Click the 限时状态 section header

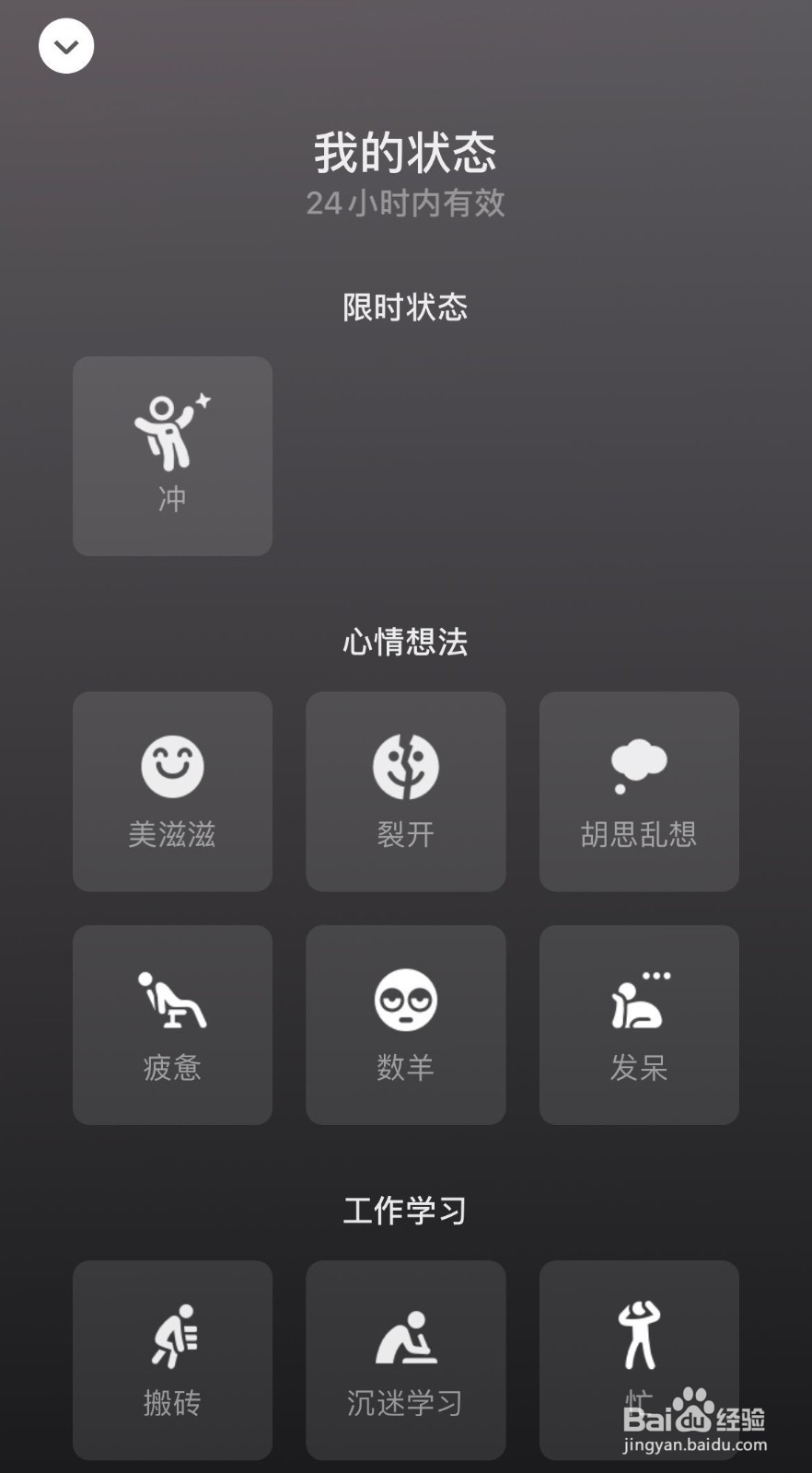[405, 308]
